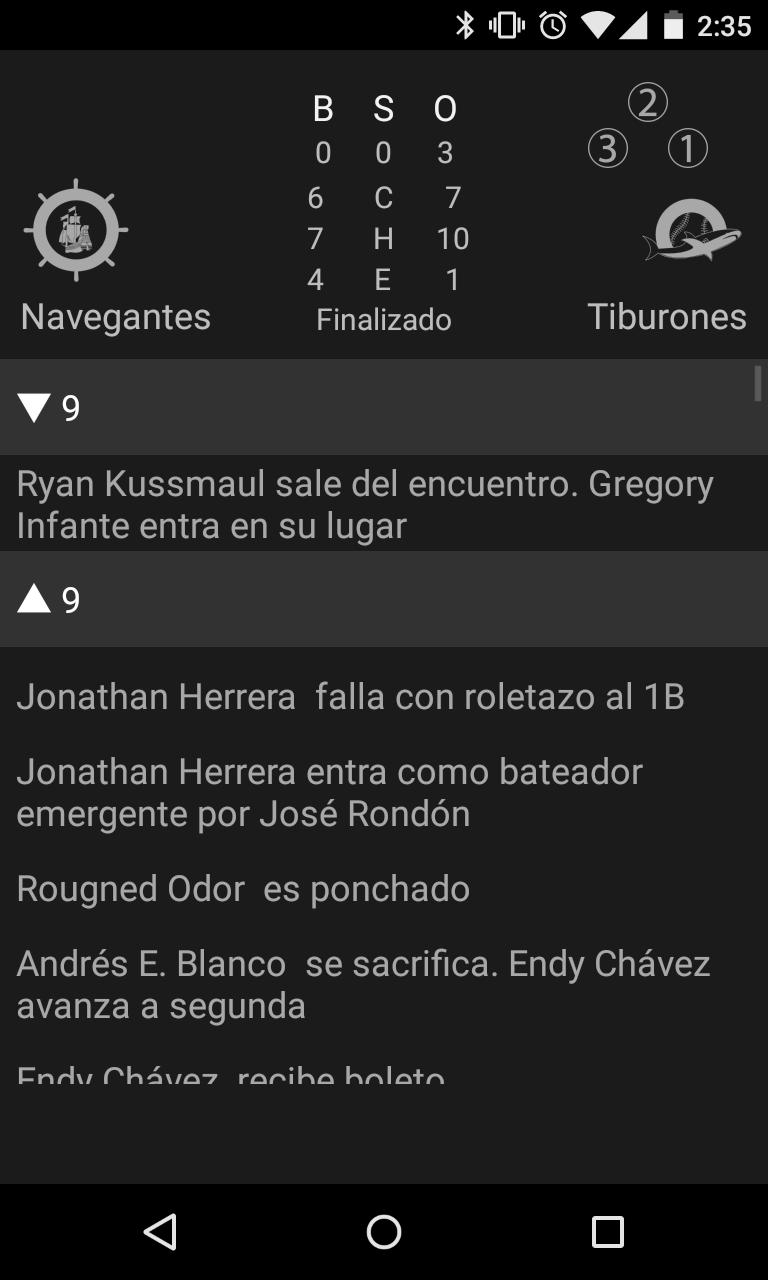Toggle the second base runner indicator
The height and width of the screenshot is (1280, 768).
[x=649, y=101]
